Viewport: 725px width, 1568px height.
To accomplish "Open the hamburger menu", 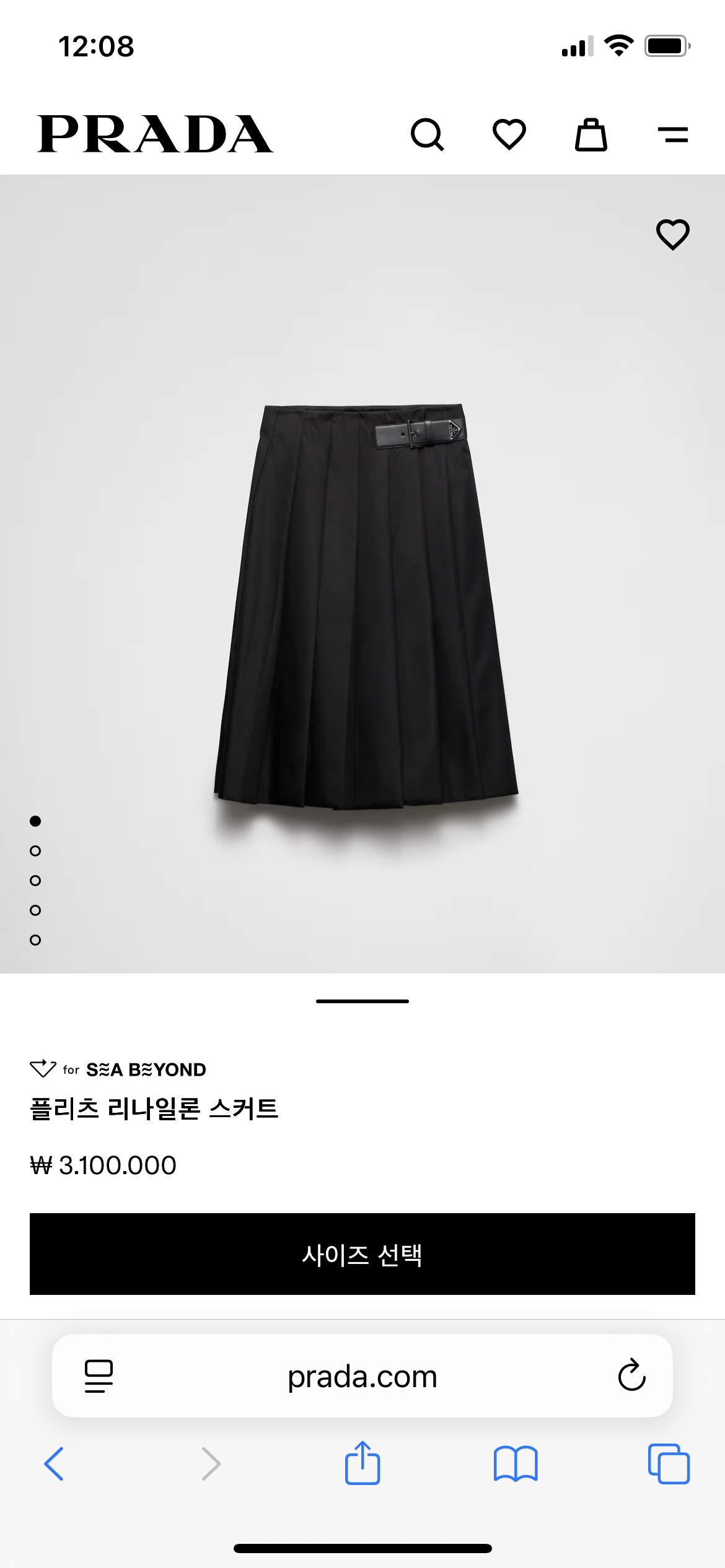I will point(672,134).
